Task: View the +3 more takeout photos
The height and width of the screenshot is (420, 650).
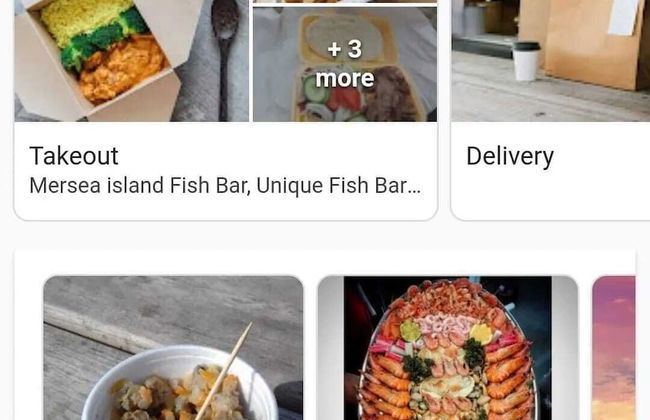Action: [344, 64]
